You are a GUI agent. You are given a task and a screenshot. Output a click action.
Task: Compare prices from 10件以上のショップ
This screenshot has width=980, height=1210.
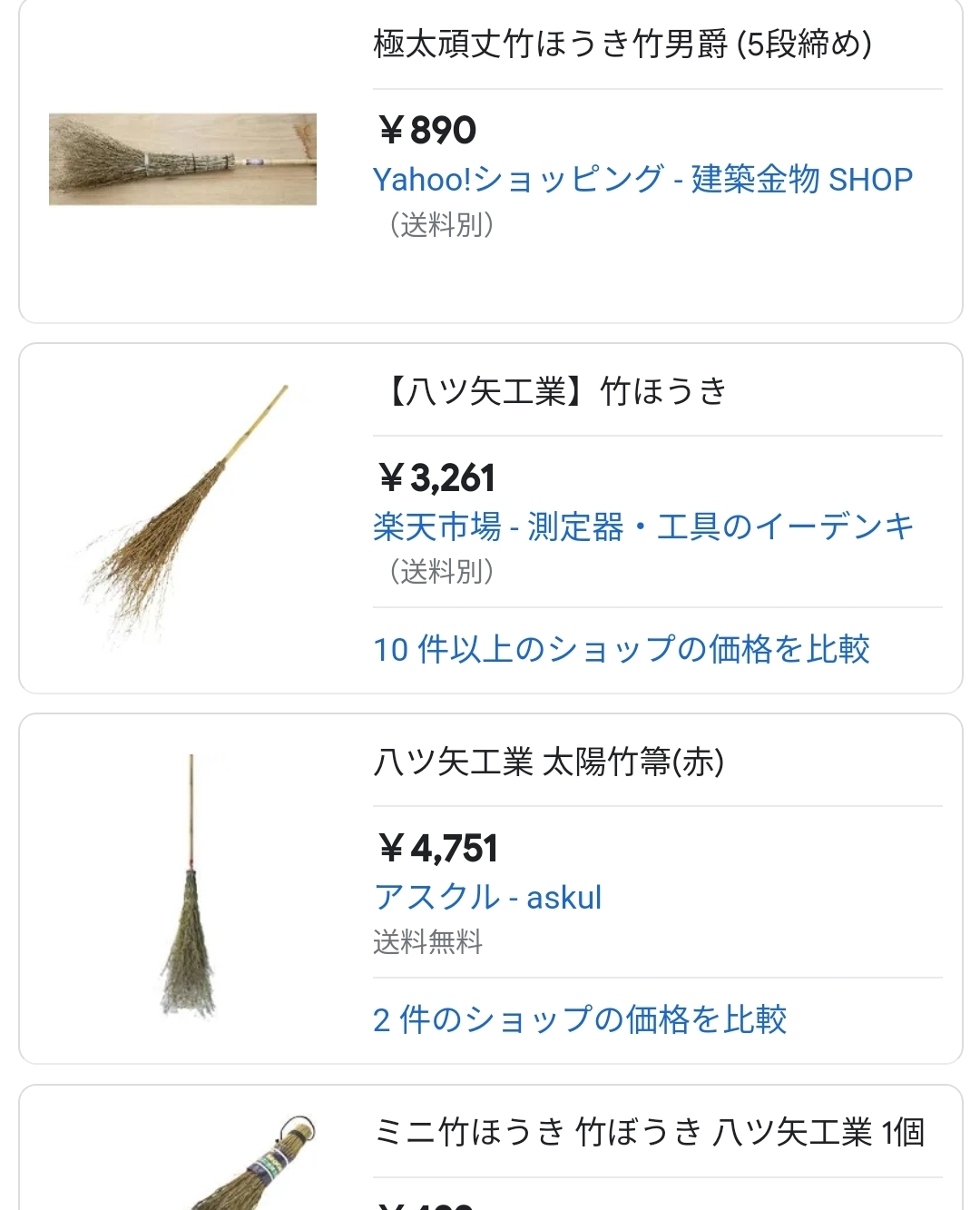coord(622,649)
